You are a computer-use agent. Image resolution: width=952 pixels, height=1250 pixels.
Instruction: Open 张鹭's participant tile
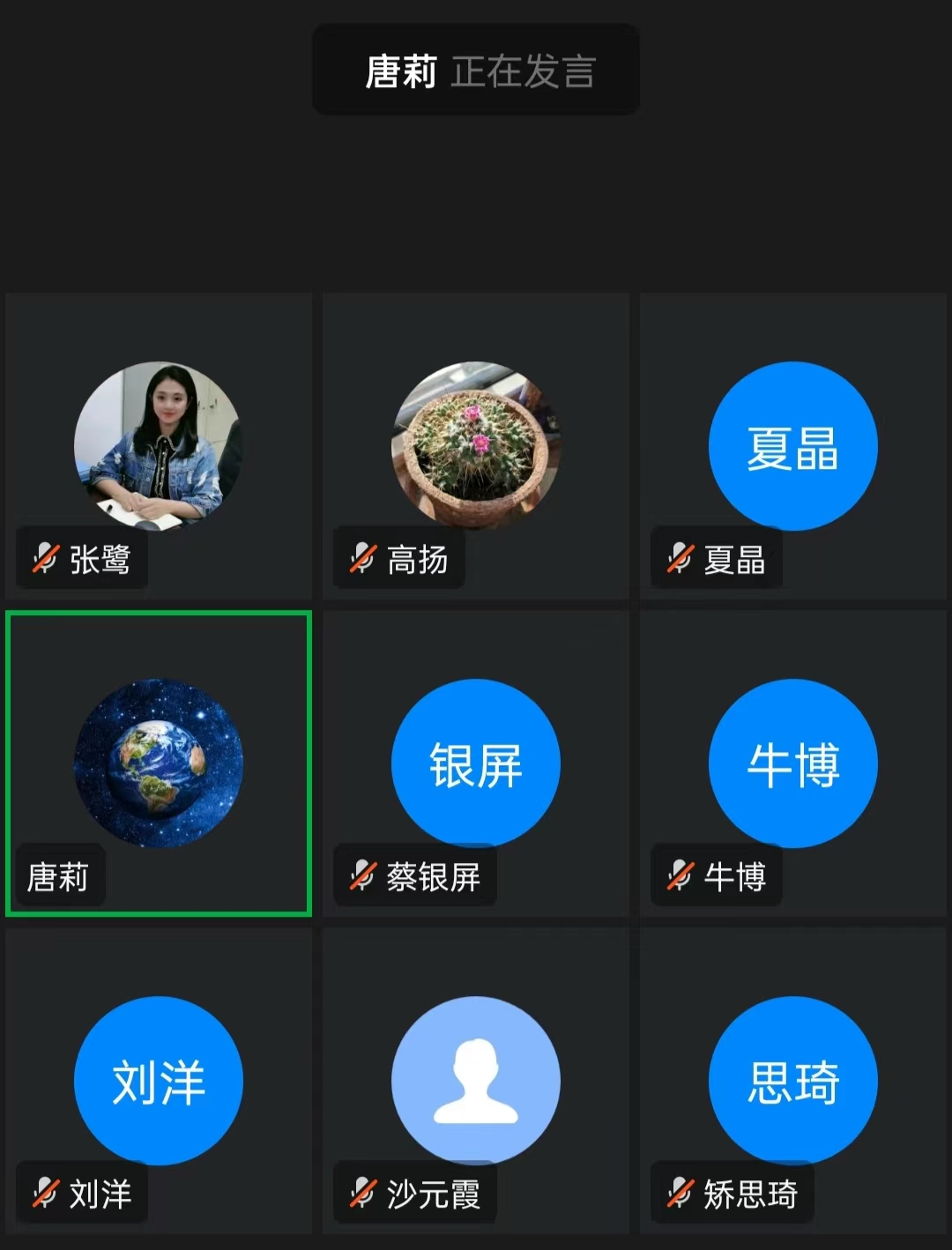point(159,446)
